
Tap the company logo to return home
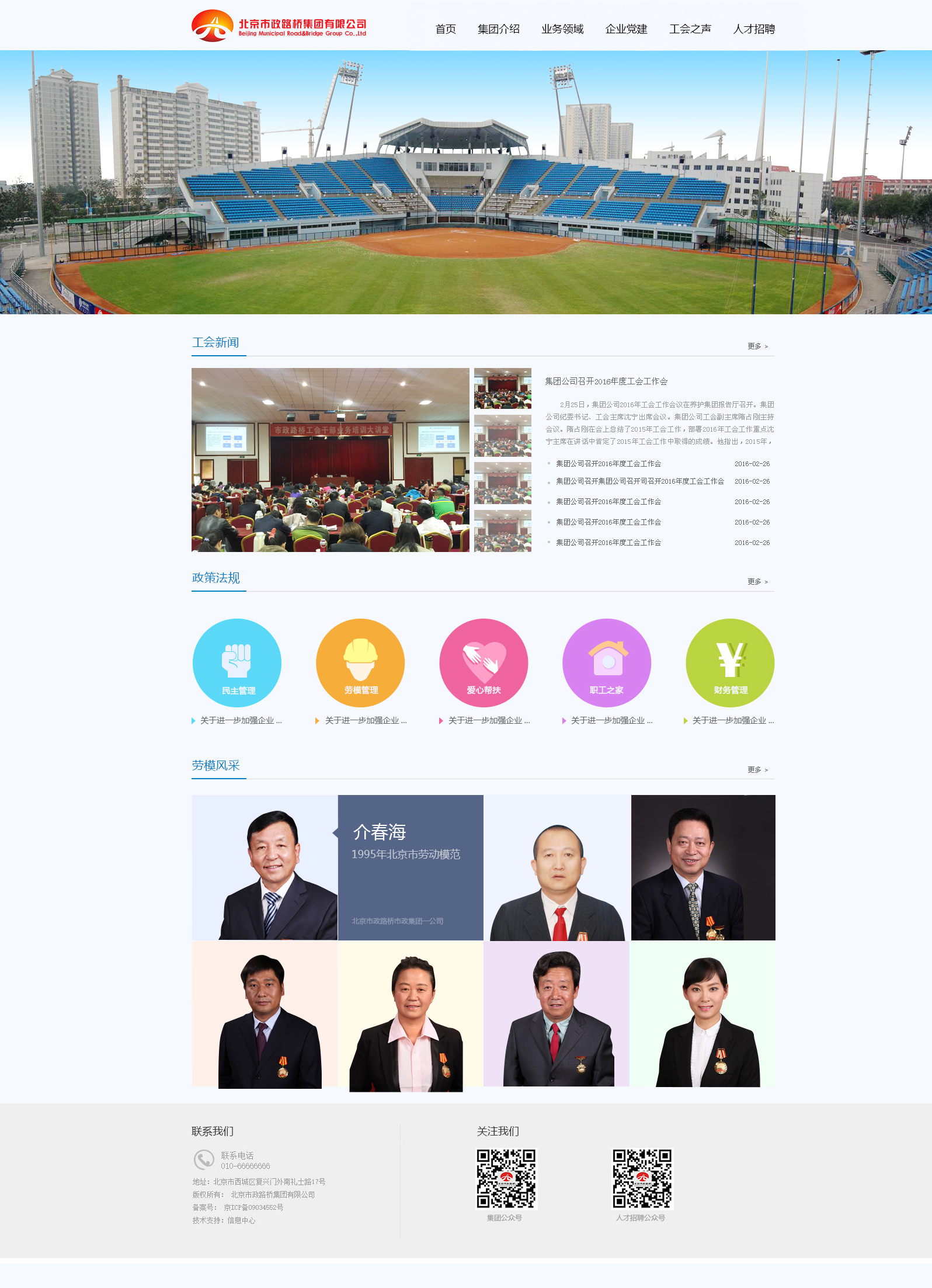[279, 26]
